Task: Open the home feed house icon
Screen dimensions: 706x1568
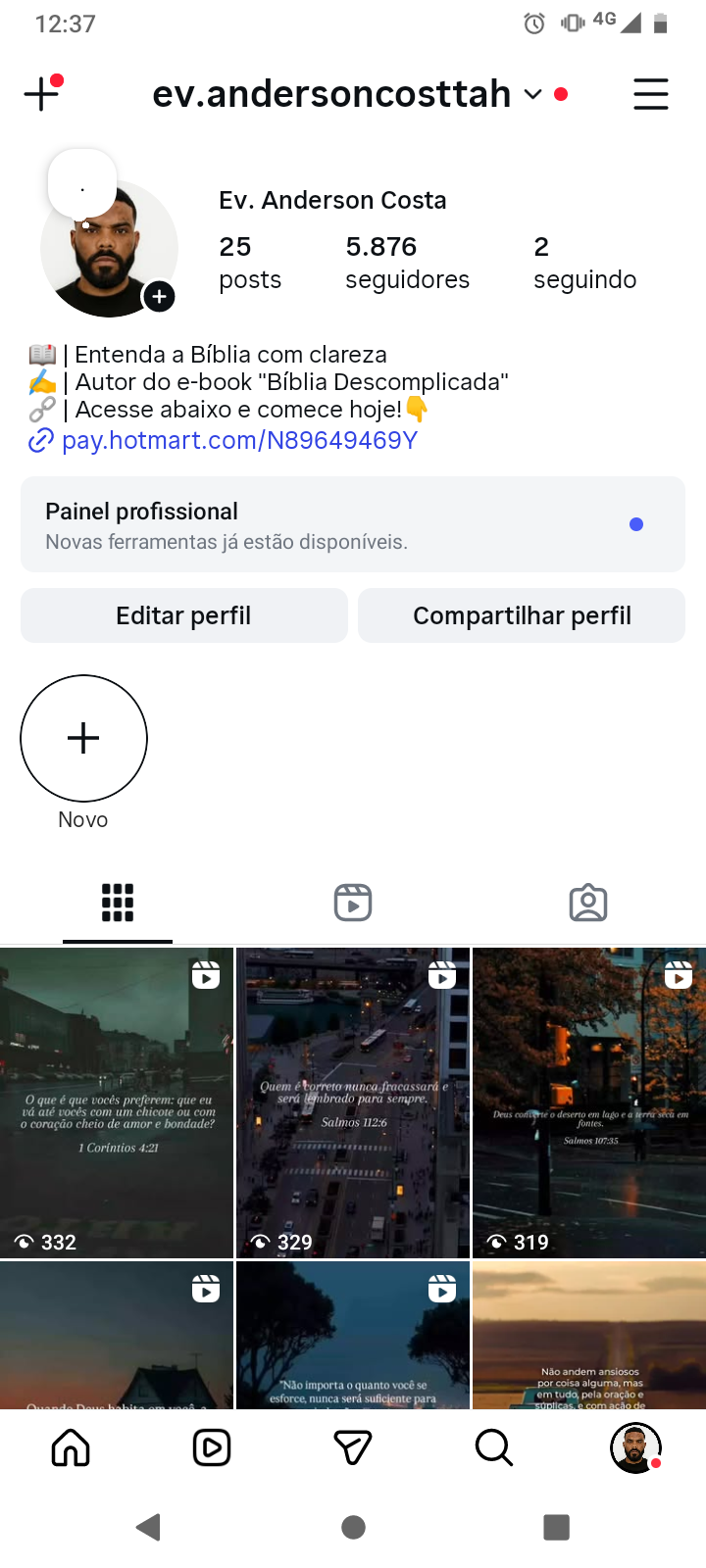Action: coord(70,1446)
